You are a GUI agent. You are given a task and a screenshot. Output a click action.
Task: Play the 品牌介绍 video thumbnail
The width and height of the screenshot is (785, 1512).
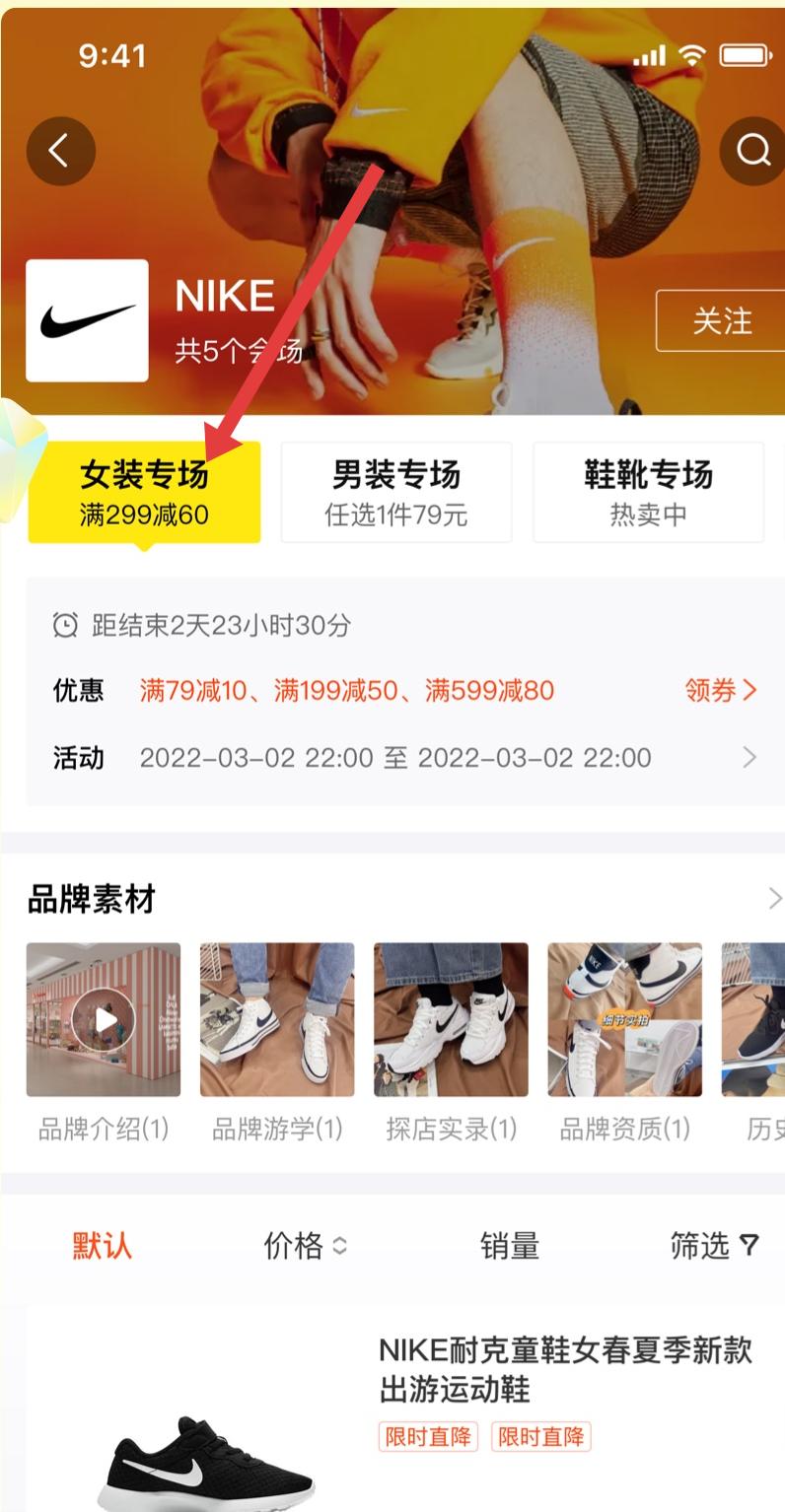point(104,1019)
